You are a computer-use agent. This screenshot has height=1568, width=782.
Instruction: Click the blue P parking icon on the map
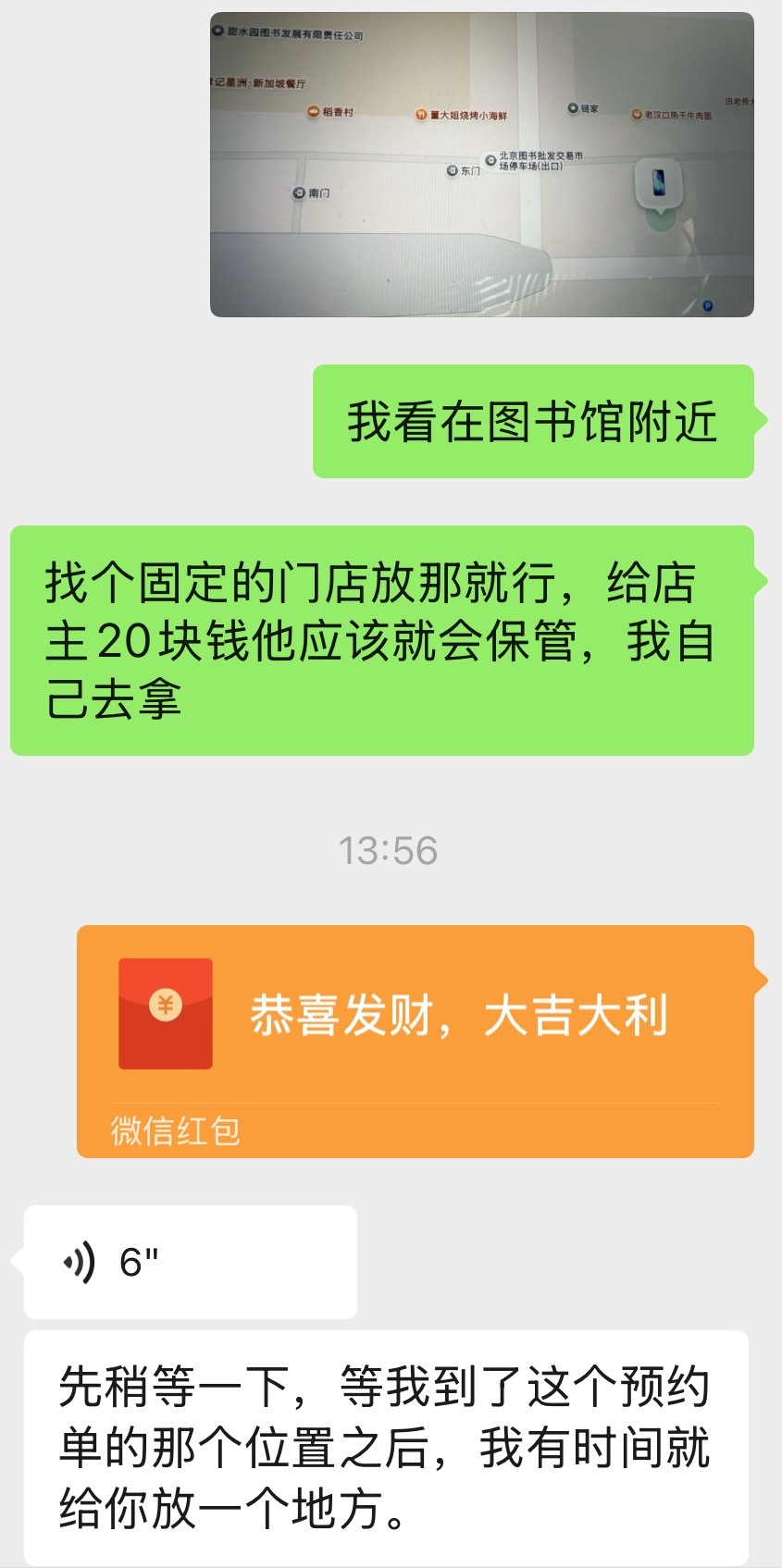(708, 305)
